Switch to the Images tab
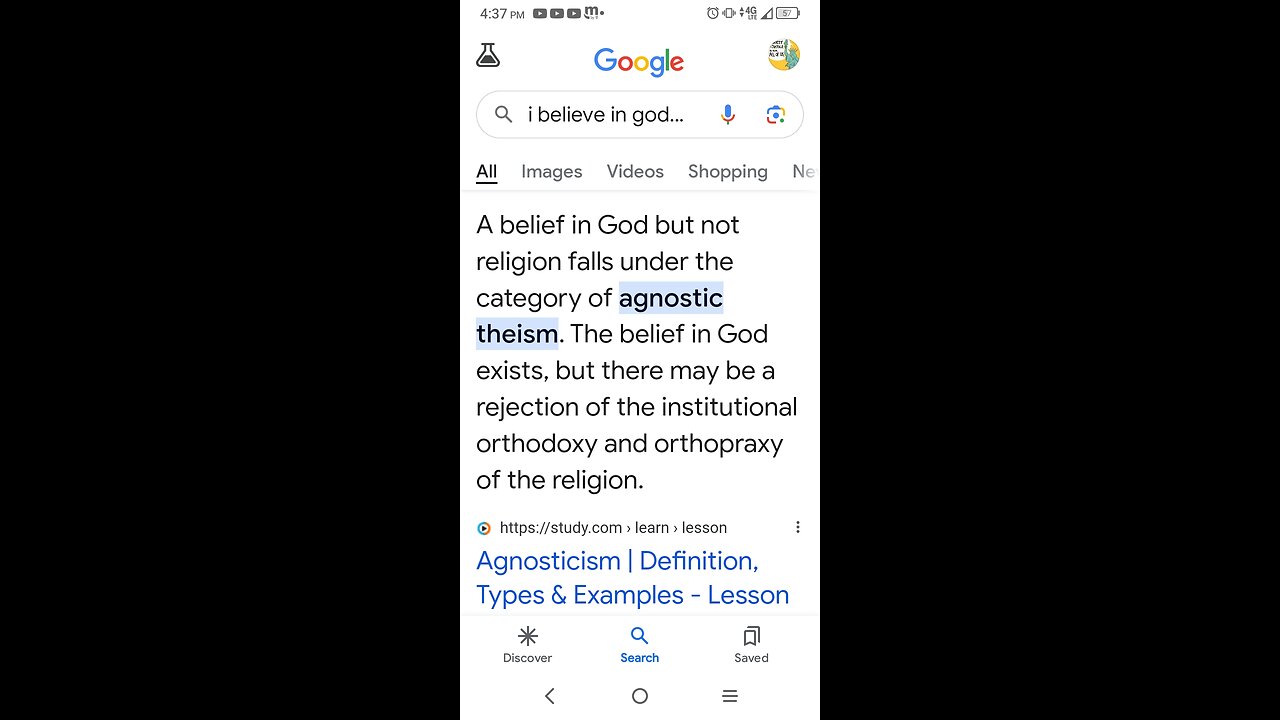 (551, 172)
